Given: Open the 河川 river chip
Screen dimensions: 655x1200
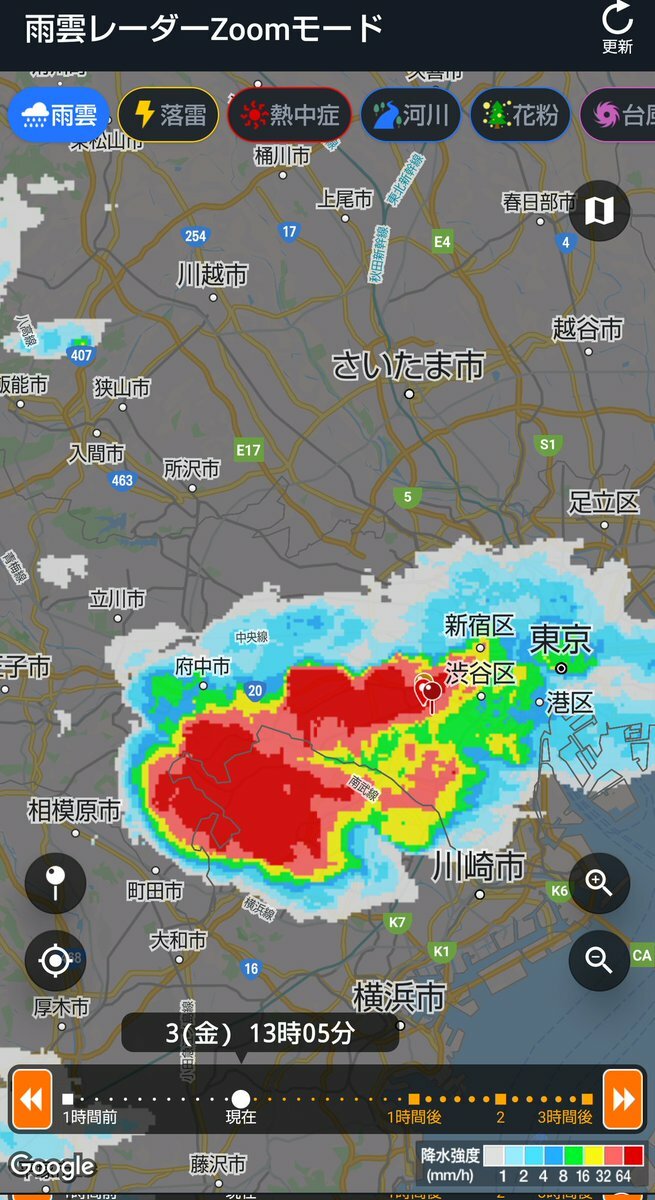Looking at the screenshot, I should (410, 115).
